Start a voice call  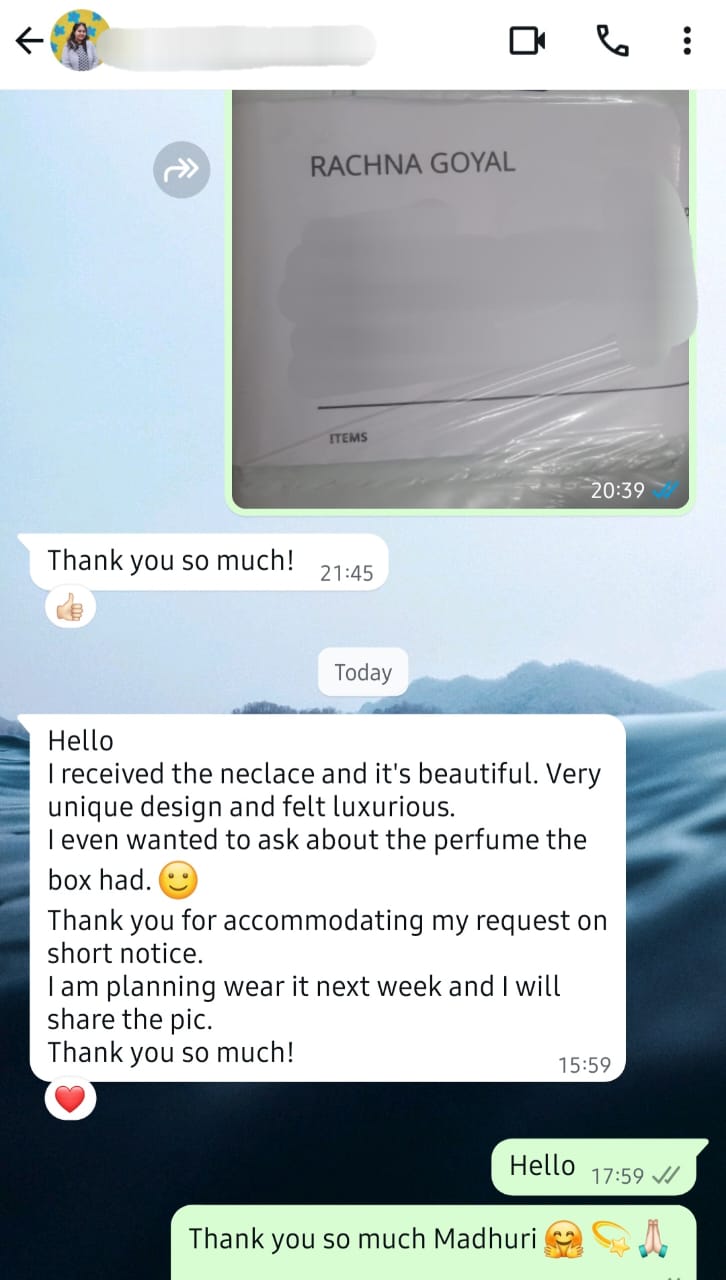[x=612, y=41]
